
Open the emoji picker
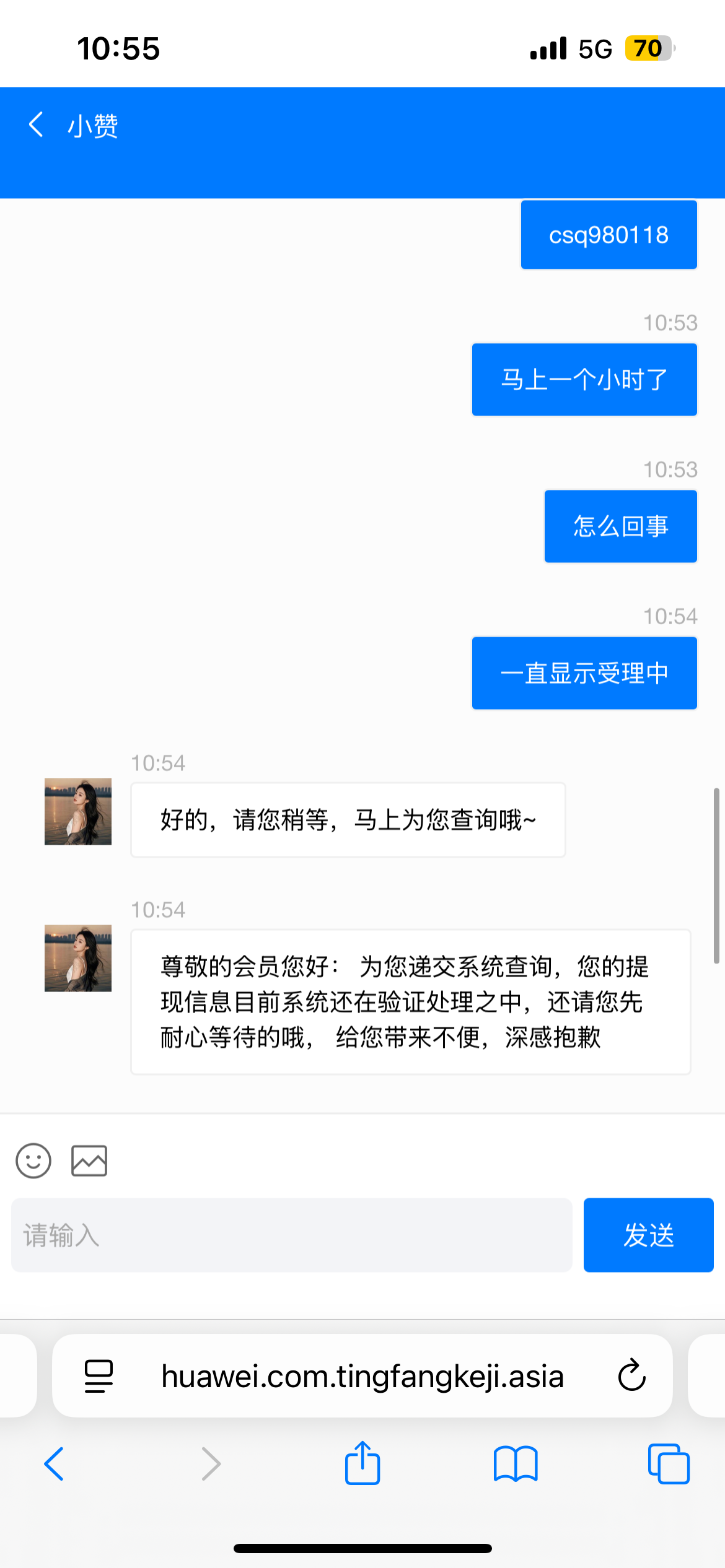[33, 1161]
